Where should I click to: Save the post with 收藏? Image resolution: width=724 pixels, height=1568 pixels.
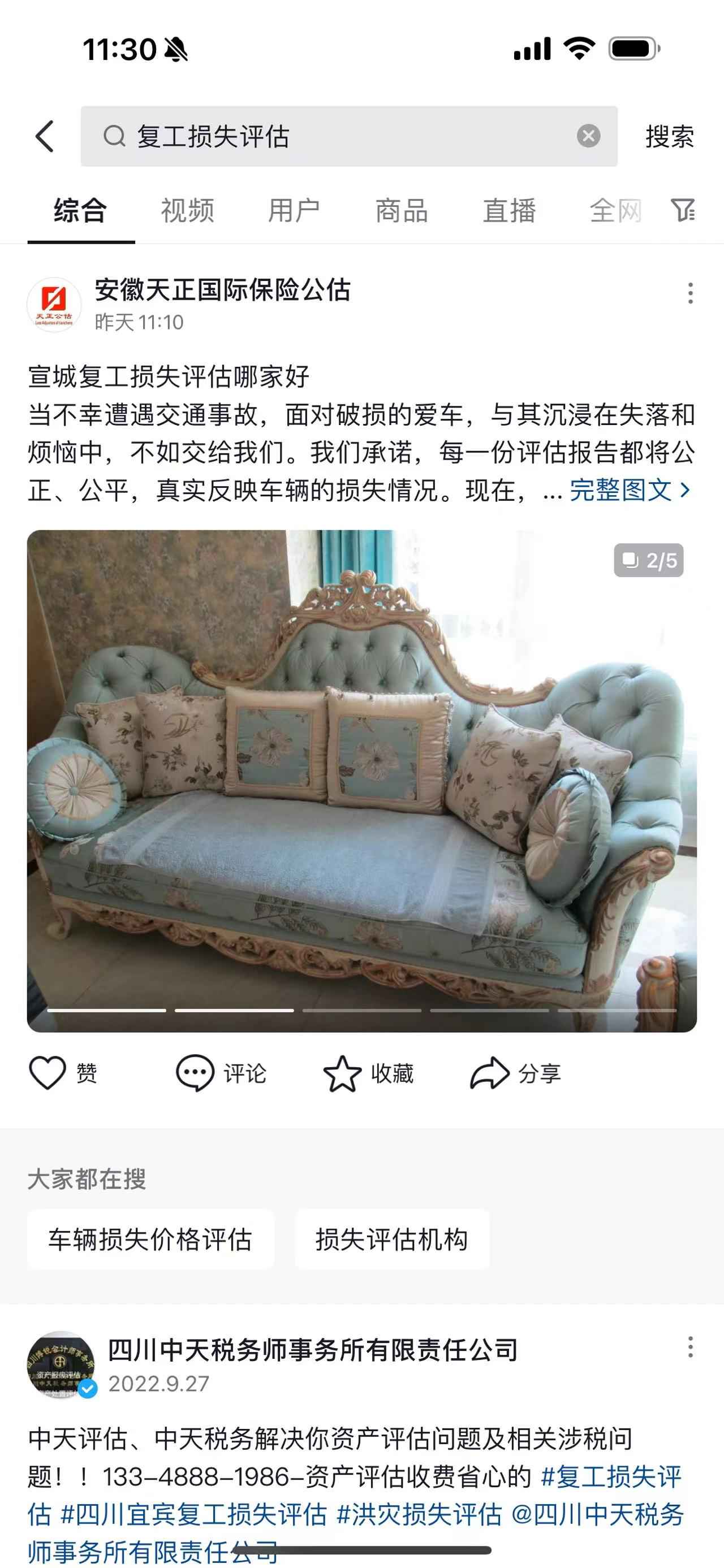[368, 1073]
